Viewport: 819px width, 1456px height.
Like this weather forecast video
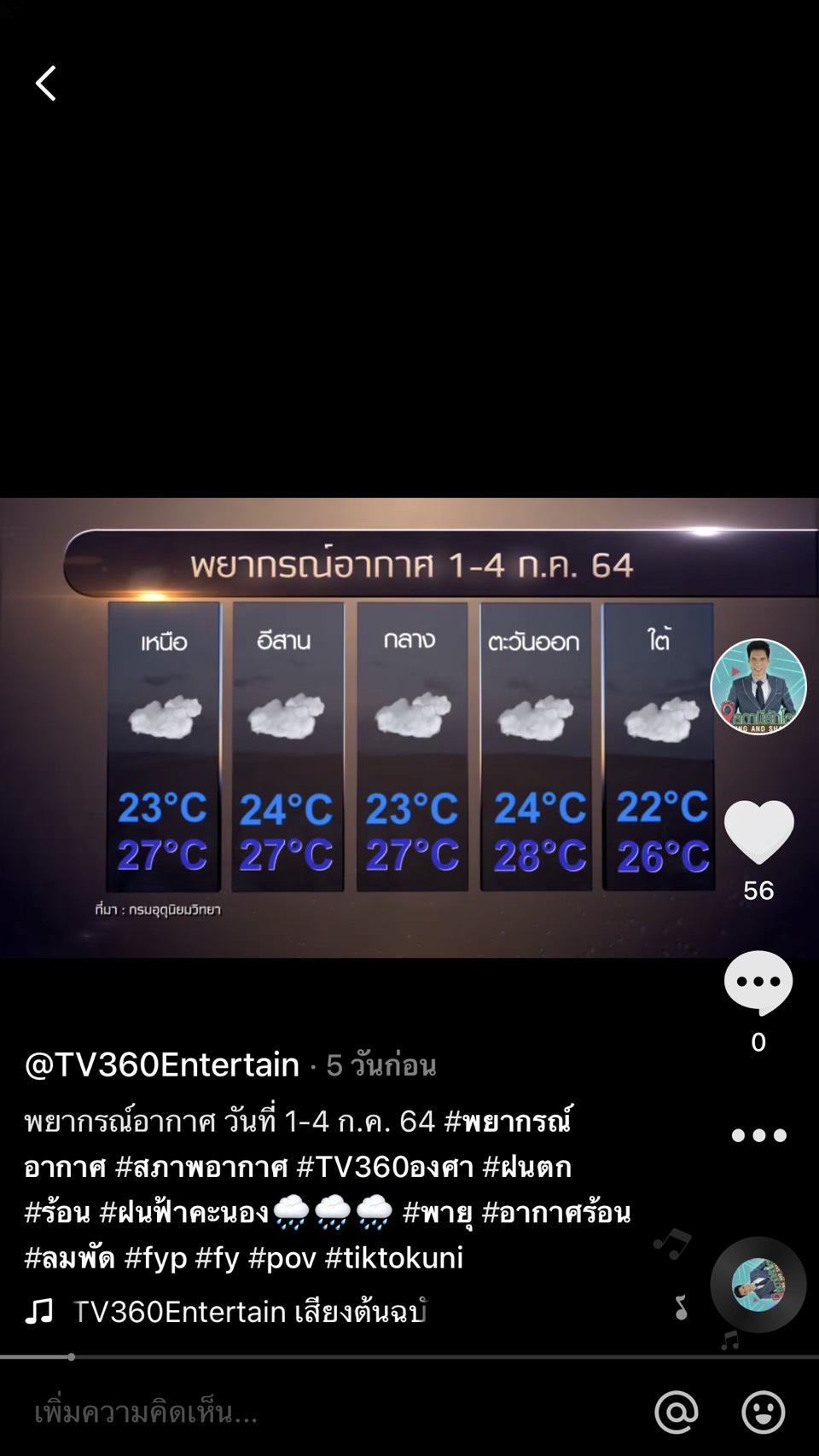point(758,832)
